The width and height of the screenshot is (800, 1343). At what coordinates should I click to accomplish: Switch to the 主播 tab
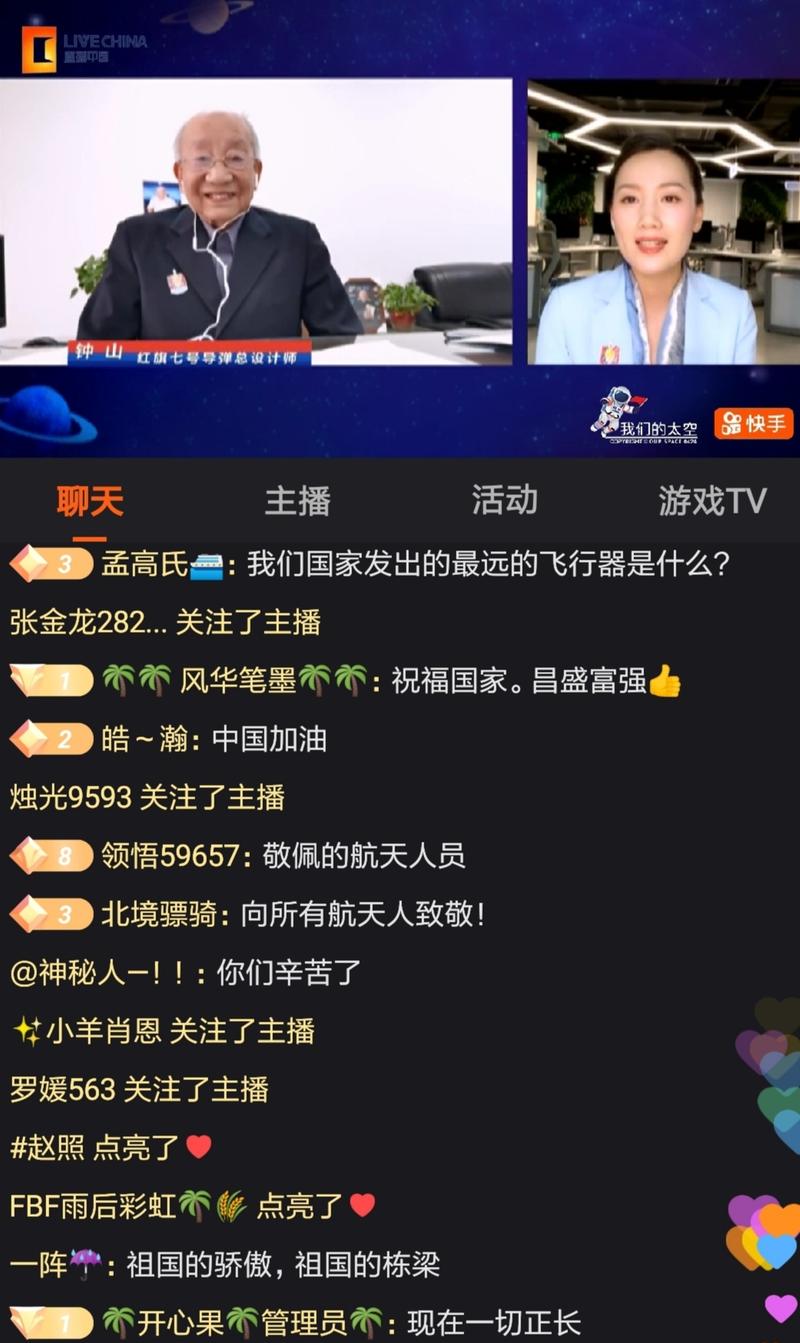(297, 500)
